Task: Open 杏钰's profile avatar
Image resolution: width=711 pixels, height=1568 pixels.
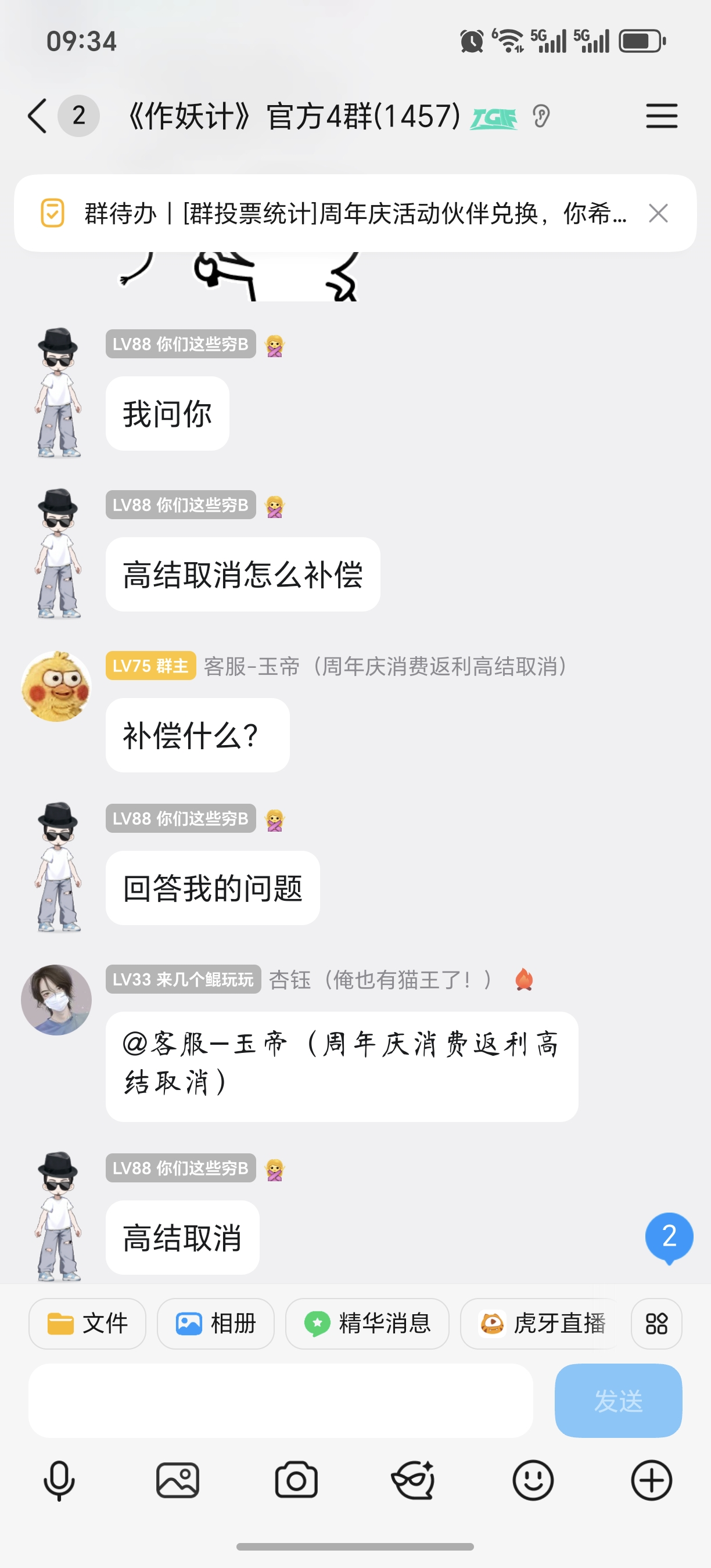Action: 56,999
